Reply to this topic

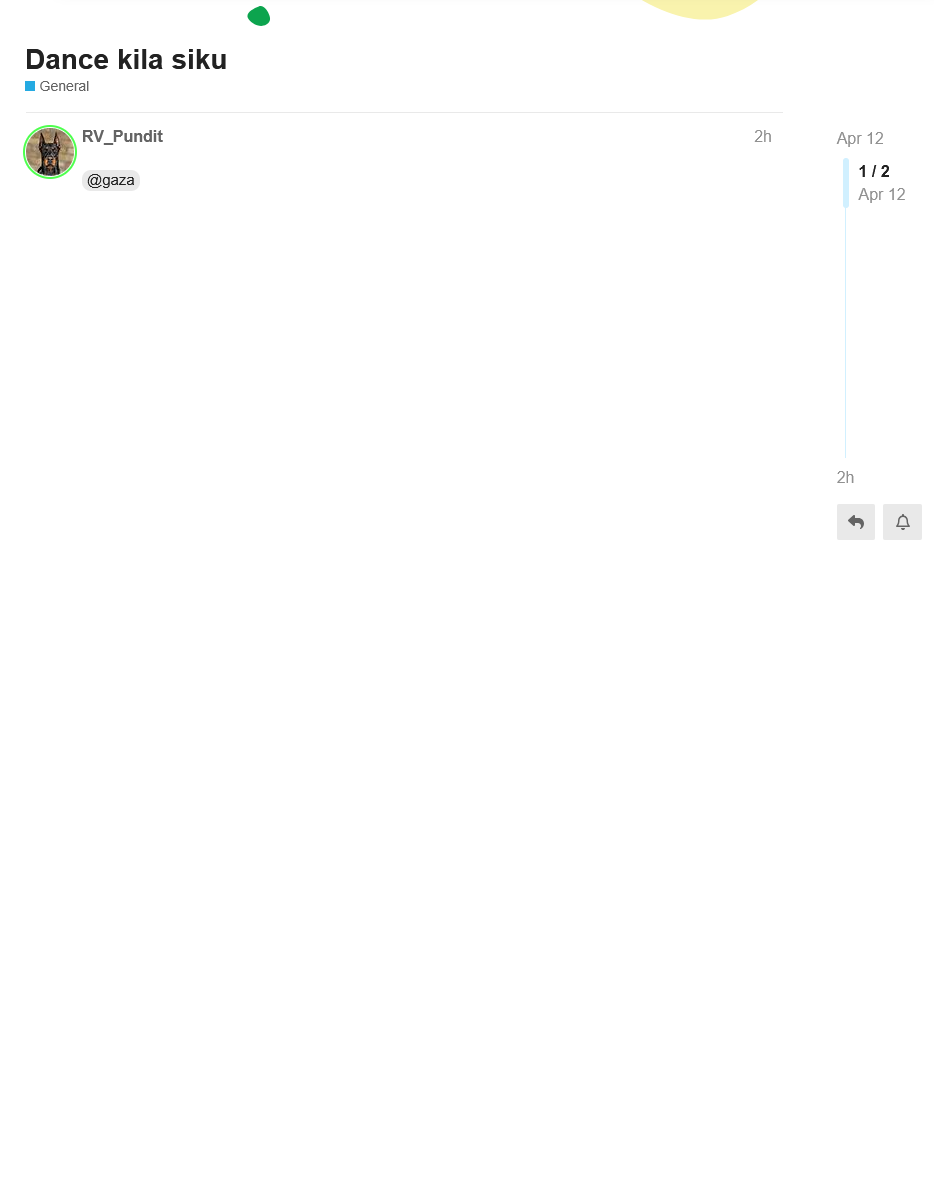[x=855, y=522]
